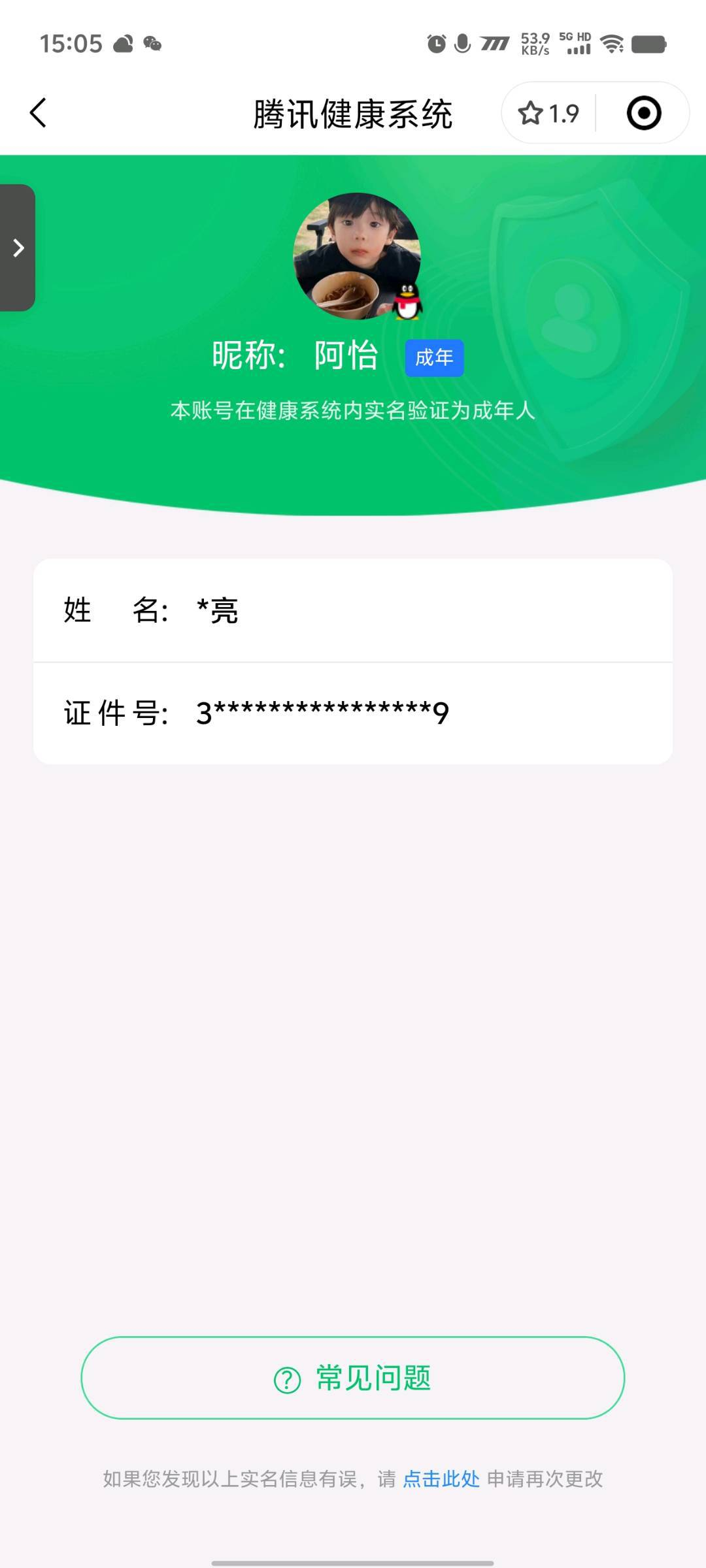Tap the star 1.9 rating button
706x1568 pixels.
(x=548, y=114)
